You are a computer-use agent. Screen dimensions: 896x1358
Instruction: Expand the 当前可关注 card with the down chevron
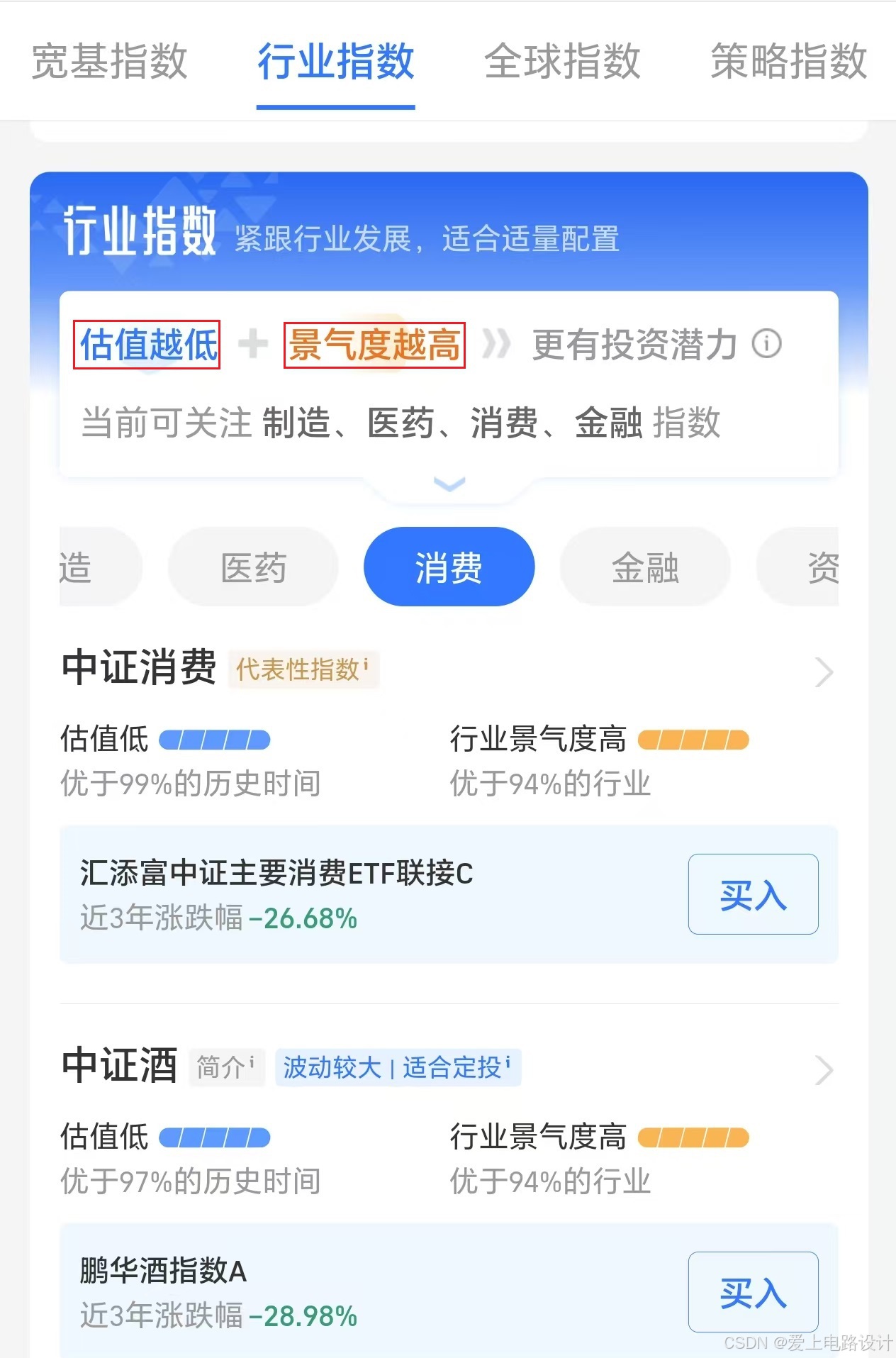(x=449, y=484)
